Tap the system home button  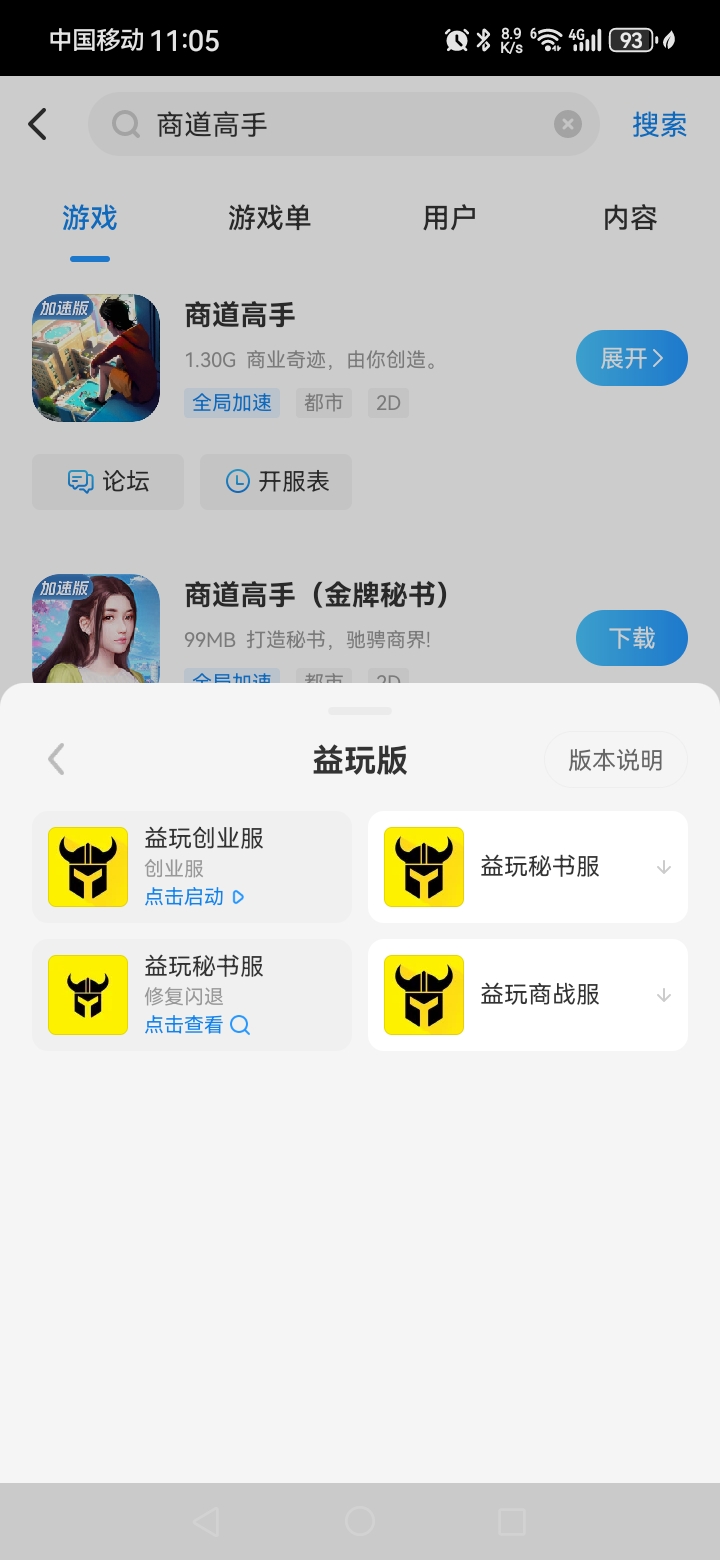360,1522
